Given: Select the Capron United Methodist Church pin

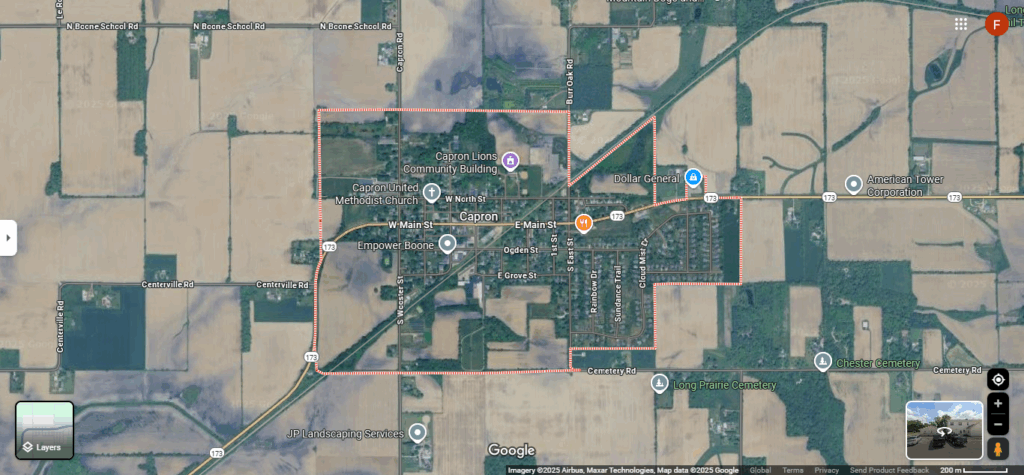Looking at the screenshot, I should [431, 192].
